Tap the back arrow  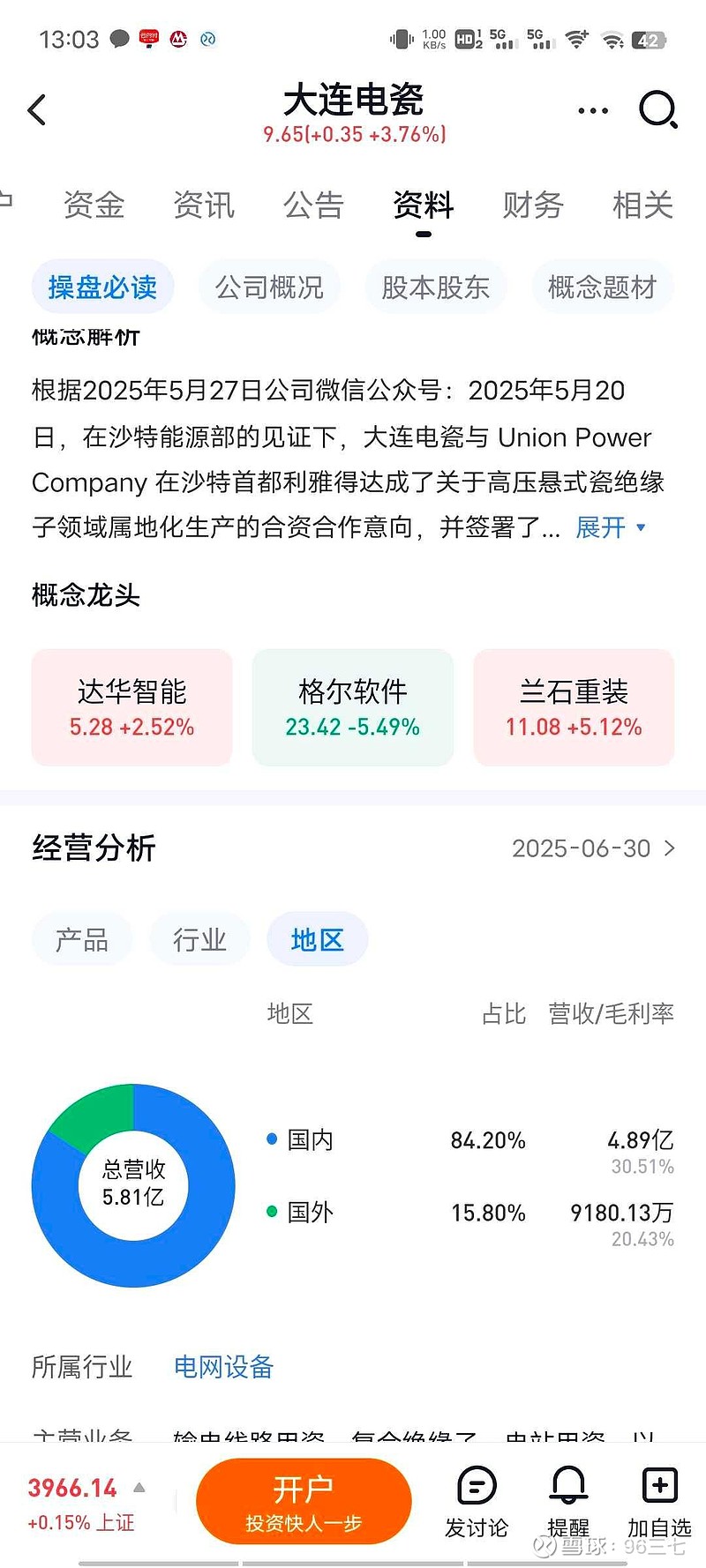click(x=35, y=110)
